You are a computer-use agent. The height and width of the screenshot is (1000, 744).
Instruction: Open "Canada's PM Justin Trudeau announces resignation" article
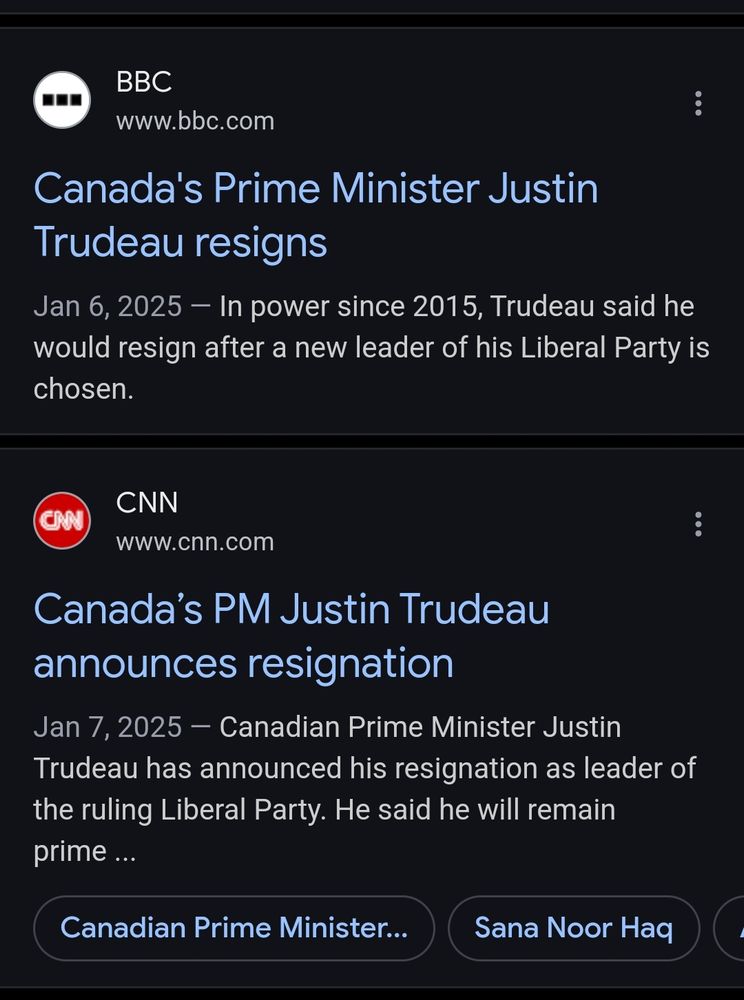click(291, 636)
